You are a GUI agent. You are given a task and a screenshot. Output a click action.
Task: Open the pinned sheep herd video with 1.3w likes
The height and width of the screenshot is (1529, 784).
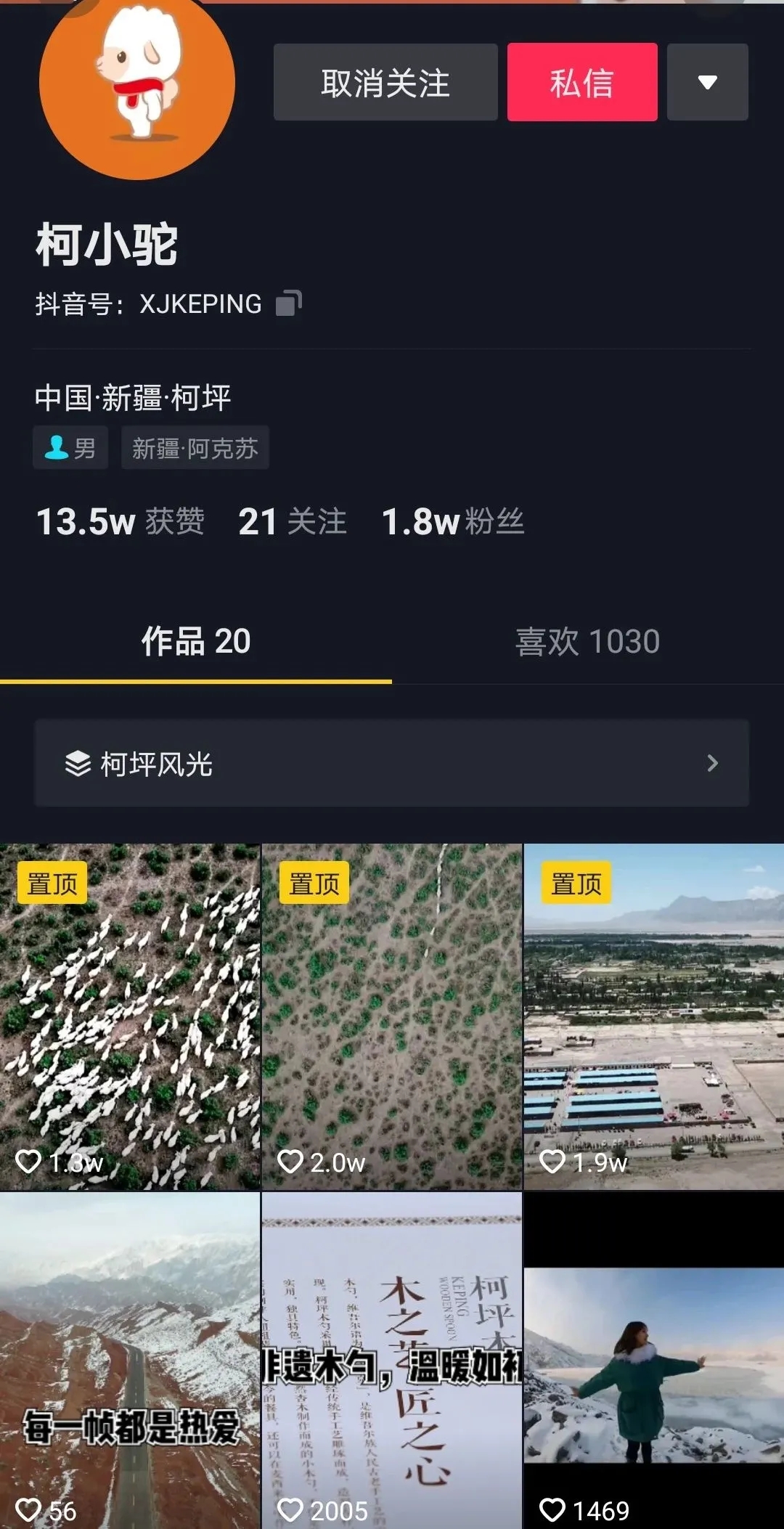tap(130, 1016)
